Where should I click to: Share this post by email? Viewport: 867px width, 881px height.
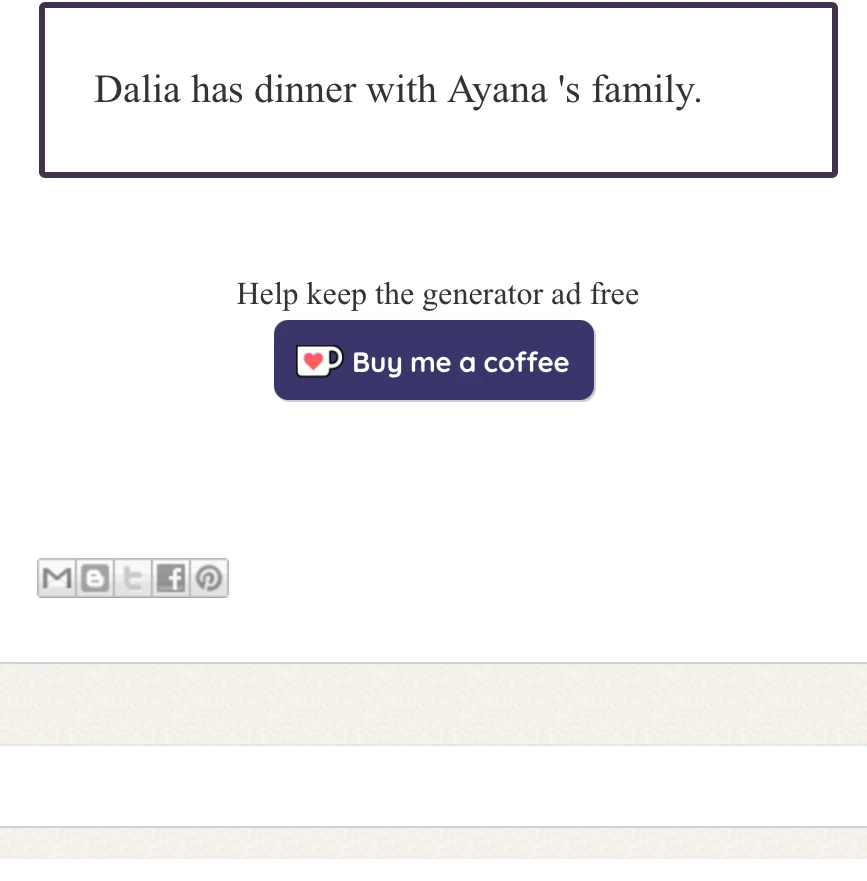[57, 578]
